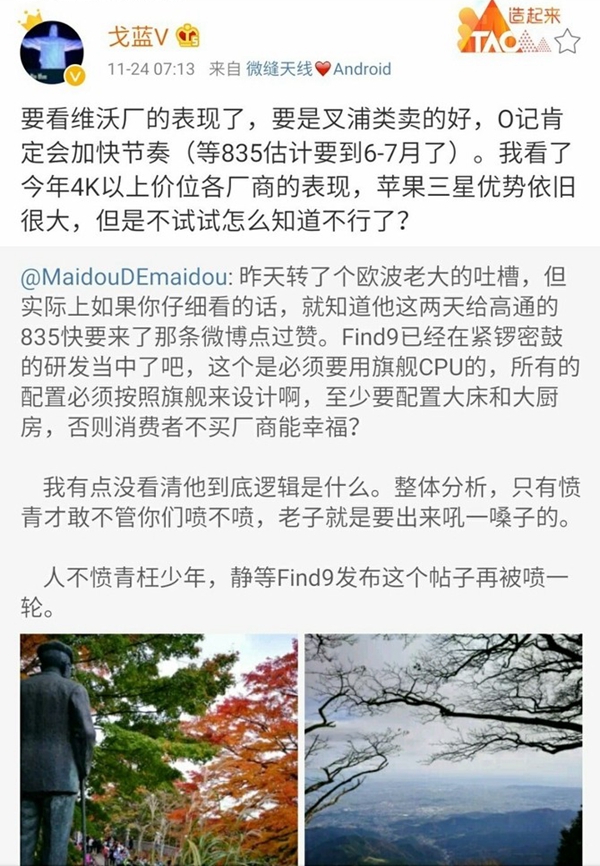View the autumn leaves statue photo
600x866 pixels.
[x=158, y=749]
